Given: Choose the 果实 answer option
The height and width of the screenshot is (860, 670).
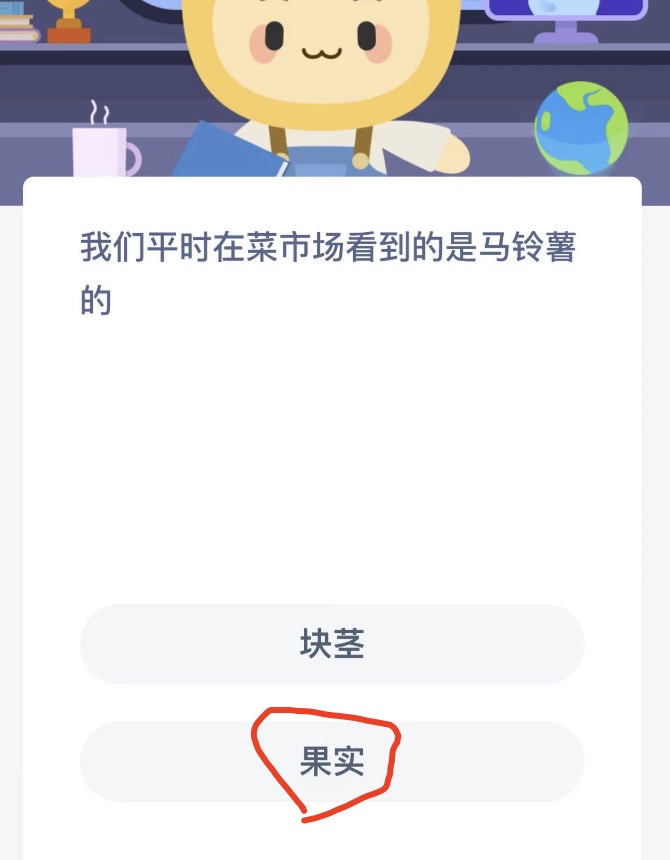Looking at the screenshot, I should (332, 762).
